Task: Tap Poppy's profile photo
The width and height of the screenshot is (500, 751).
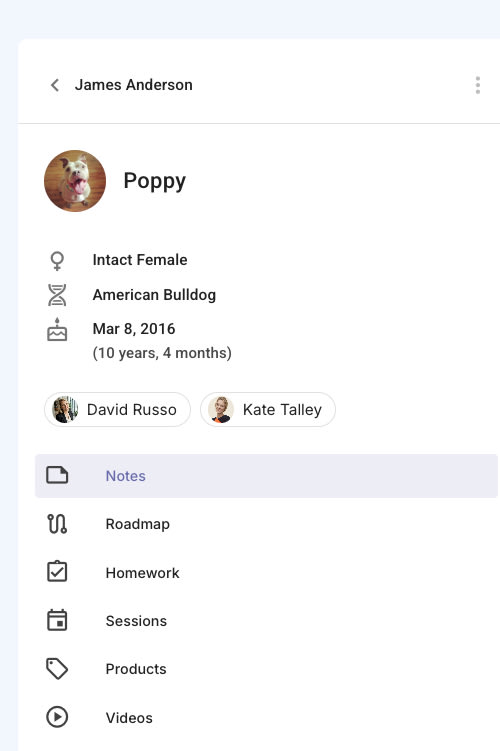Action: pos(75,181)
